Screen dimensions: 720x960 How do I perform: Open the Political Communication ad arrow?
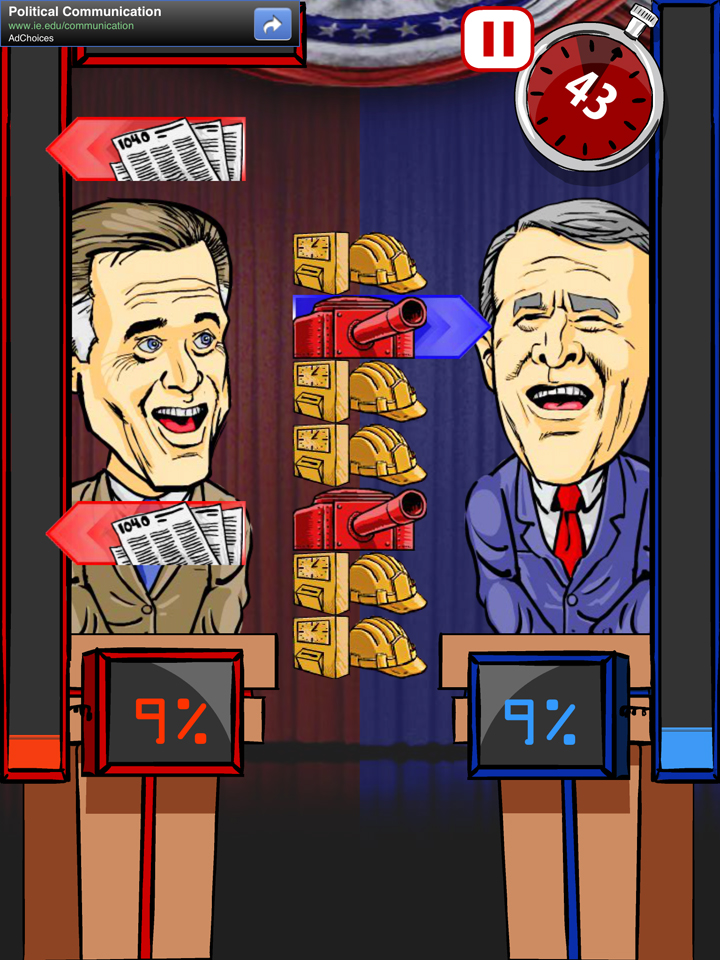[x=272, y=24]
